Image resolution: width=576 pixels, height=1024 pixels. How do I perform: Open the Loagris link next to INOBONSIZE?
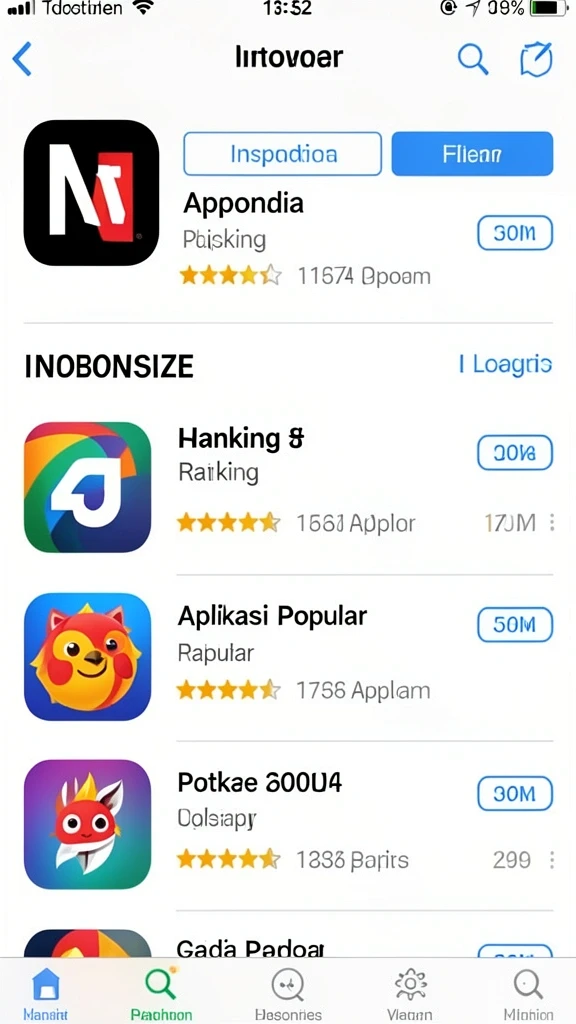point(505,364)
